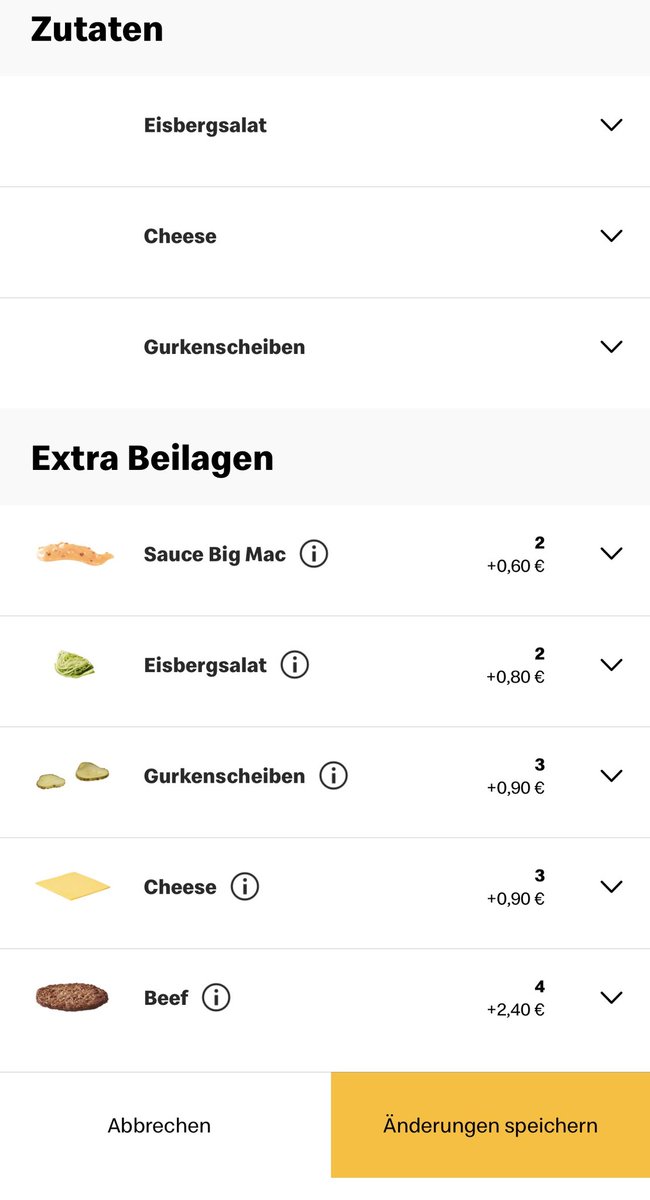Open info icon beside extra Eisbergsalat
The image size is (650, 1200).
click(295, 665)
